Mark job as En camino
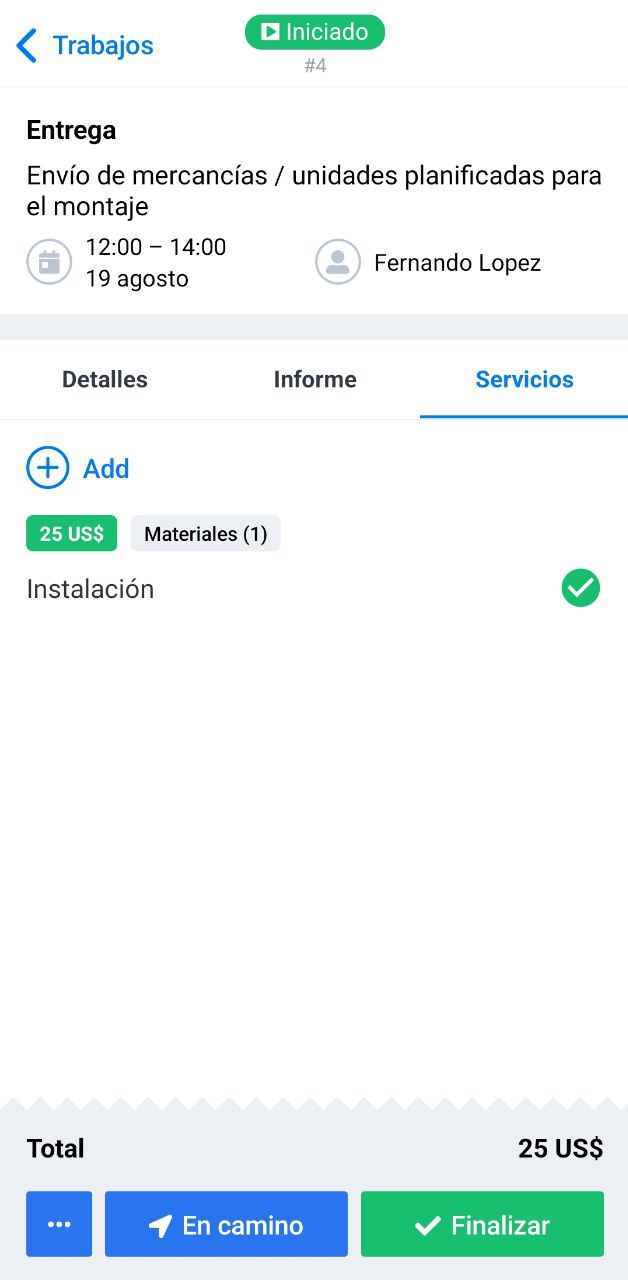Image resolution: width=628 pixels, height=1280 pixels. point(226,1224)
